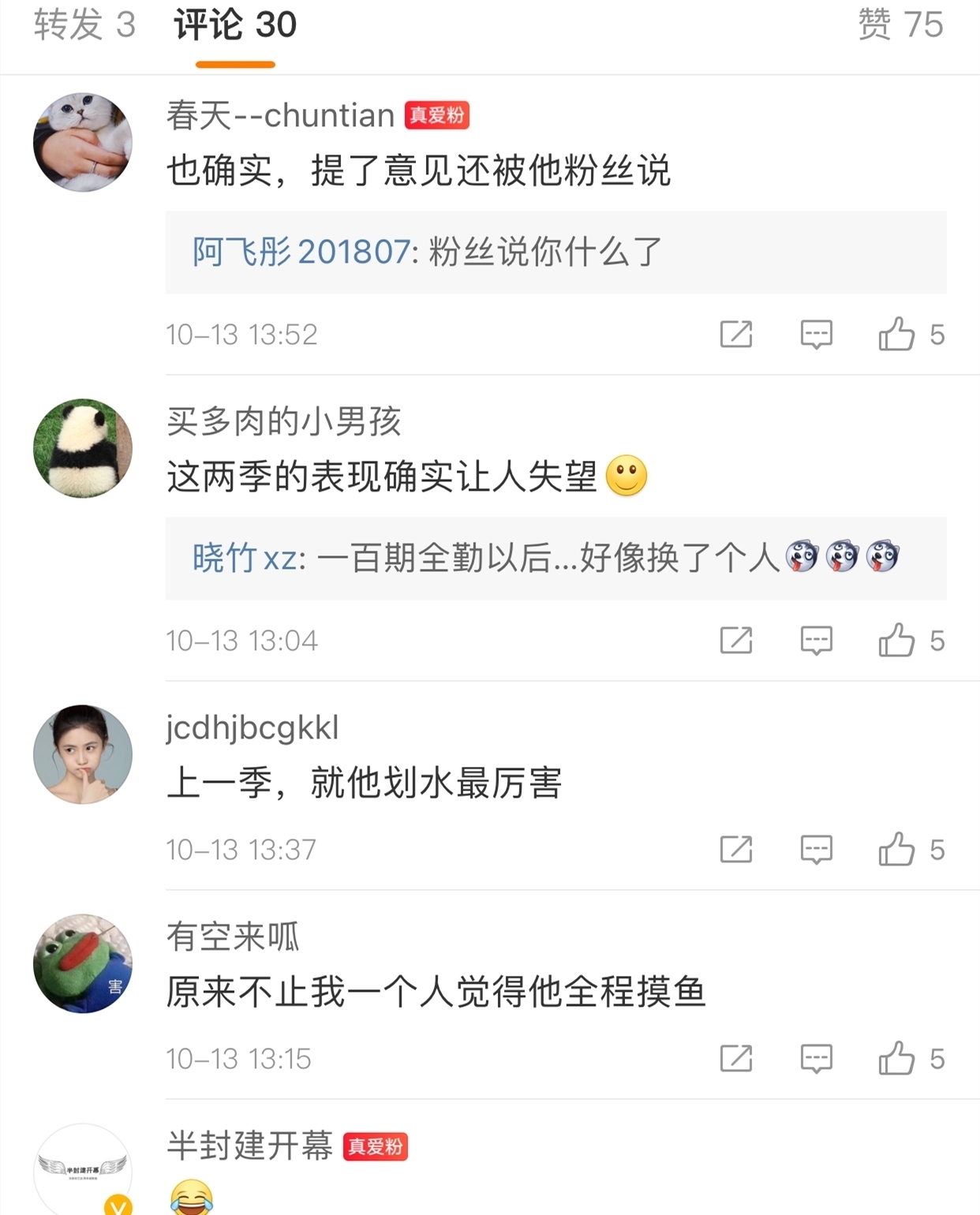Open the reply bubble icon under 春天--chuntian's comment
This screenshot has height=1215, width=980.
(x=817, y=334)
